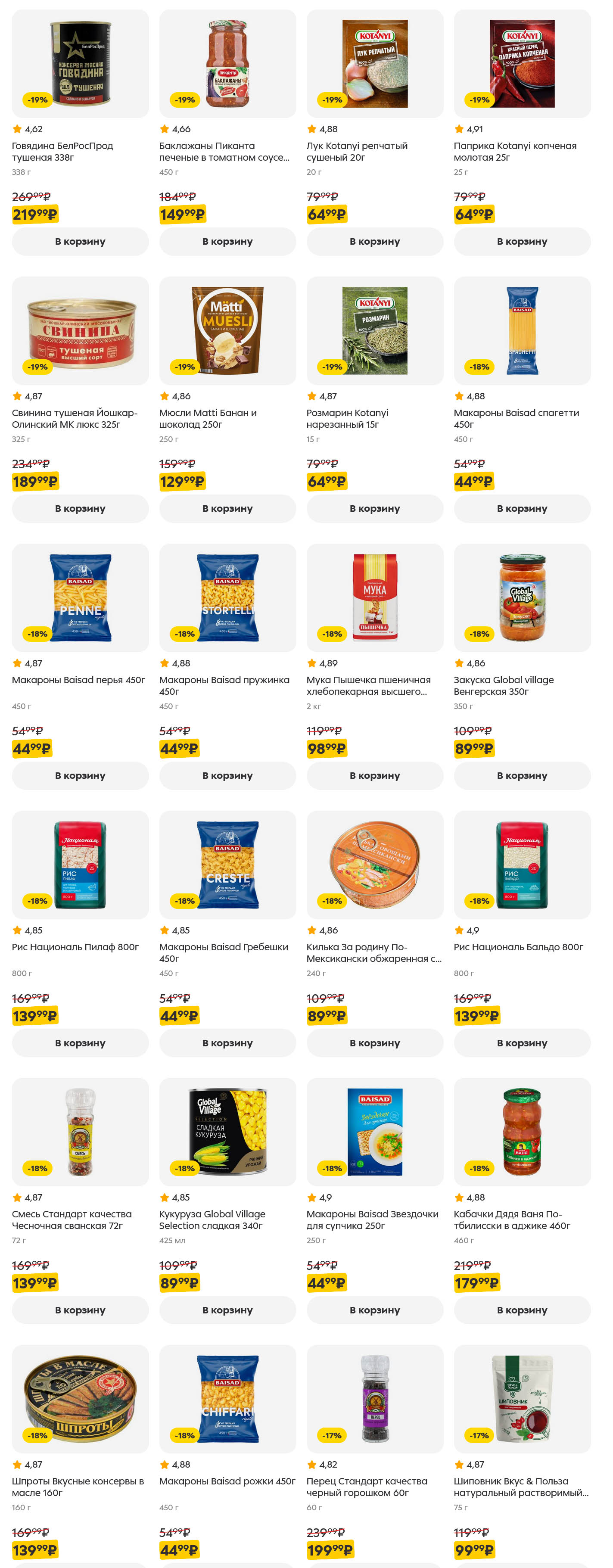The height and width of the screenshot is (1568, 613).
Task: Add Свинина тушеная Йошкар-Олинский to cart
Action: (80, 508)
